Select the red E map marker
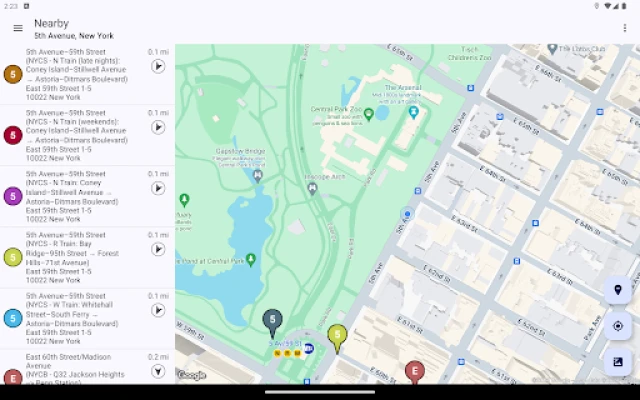 coord(415,372)
